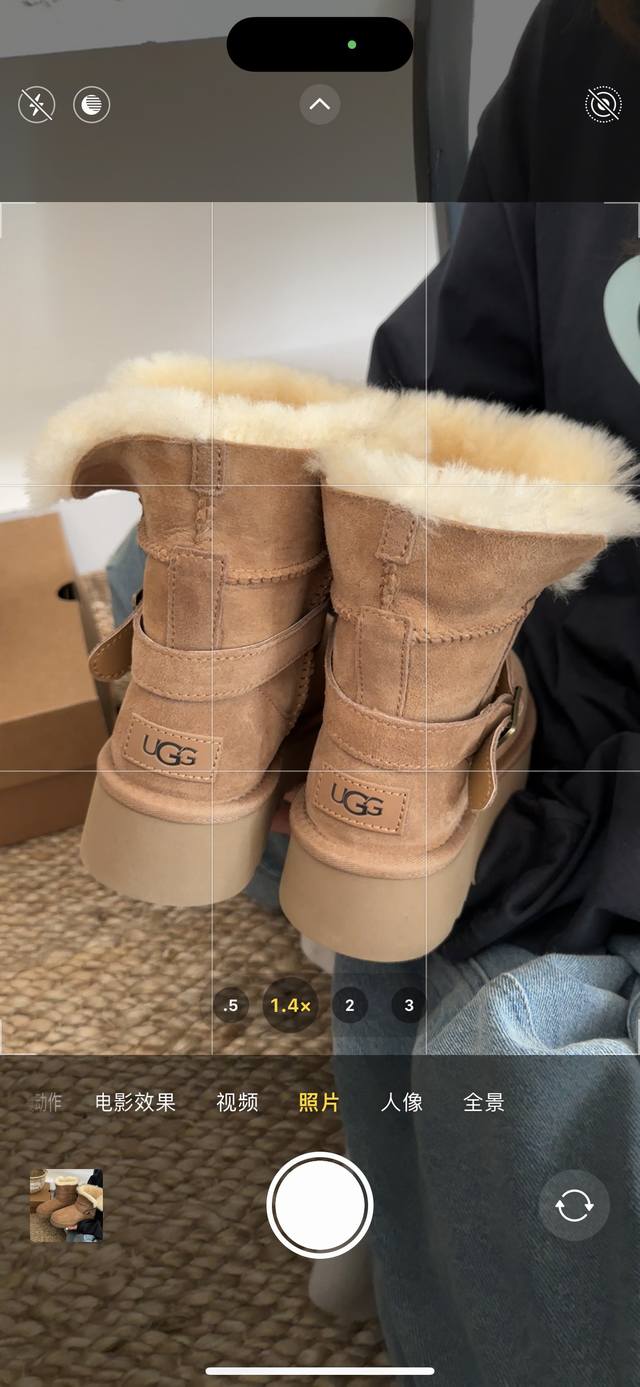Image resolution: width=640 pixels, height=1387 pixels.
Task: Select the 照片 mode
Action: point(319,1102)
